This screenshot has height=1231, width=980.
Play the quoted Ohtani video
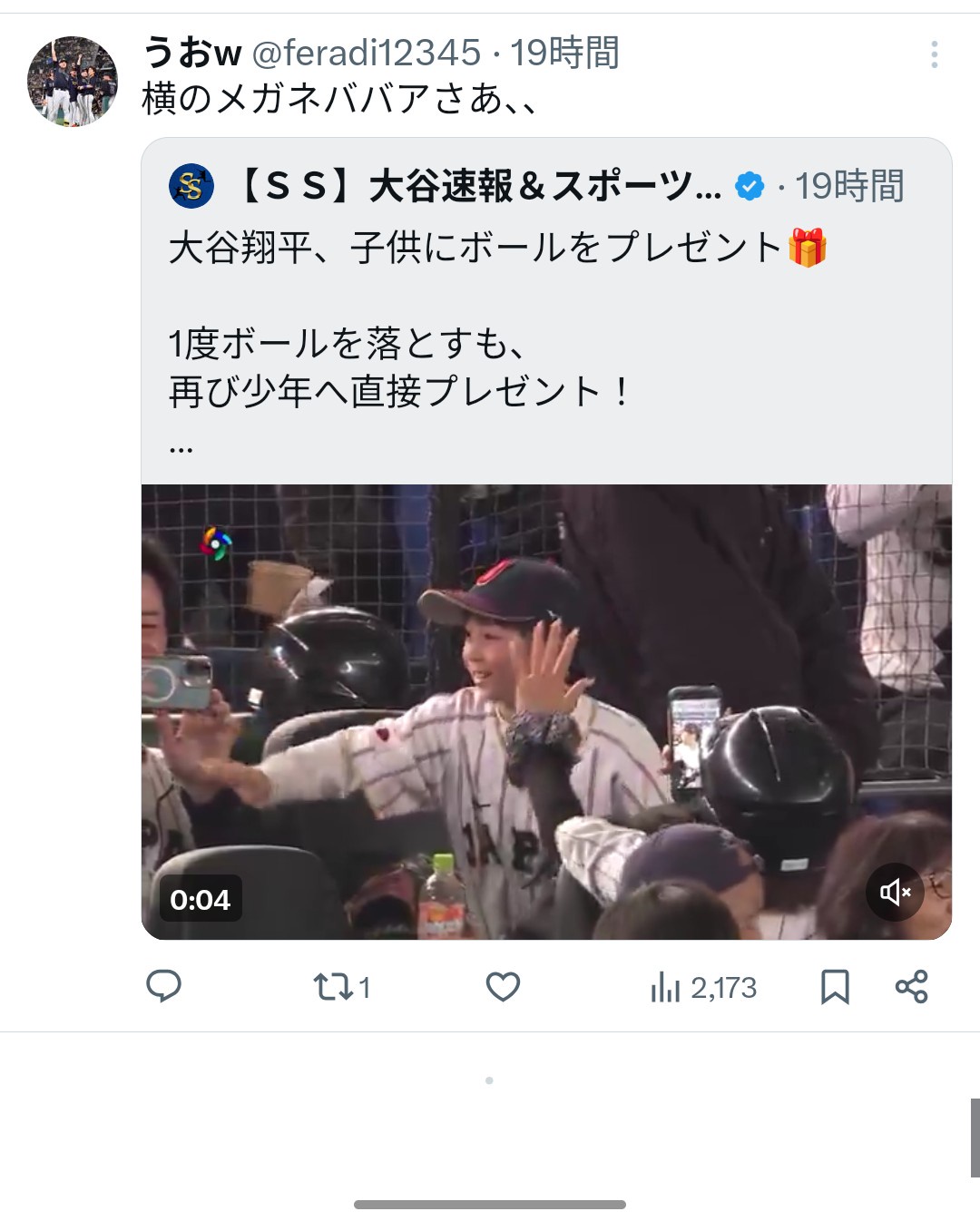tap(546, 711)
